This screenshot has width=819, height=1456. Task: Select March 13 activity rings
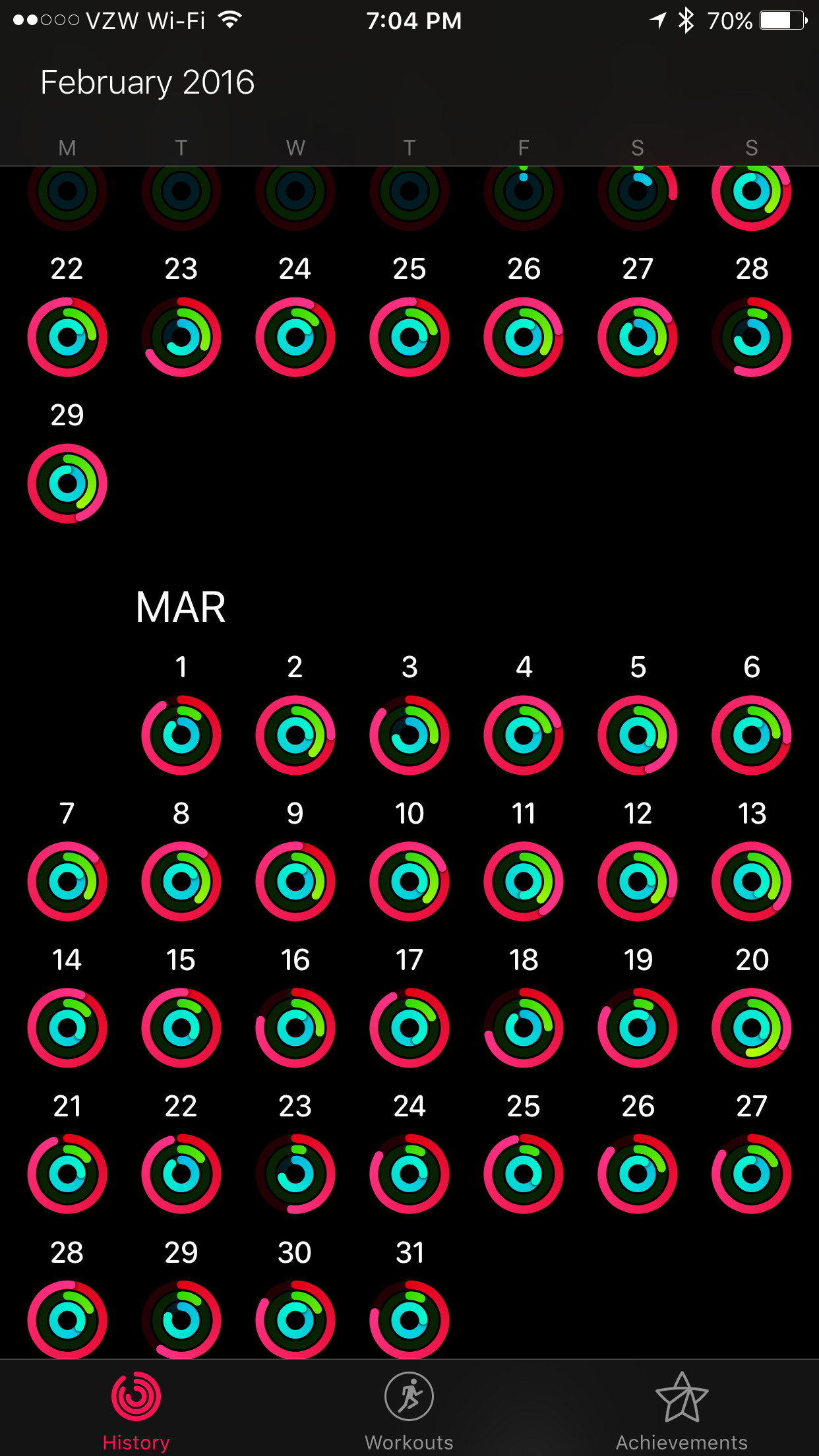[752, 882]
